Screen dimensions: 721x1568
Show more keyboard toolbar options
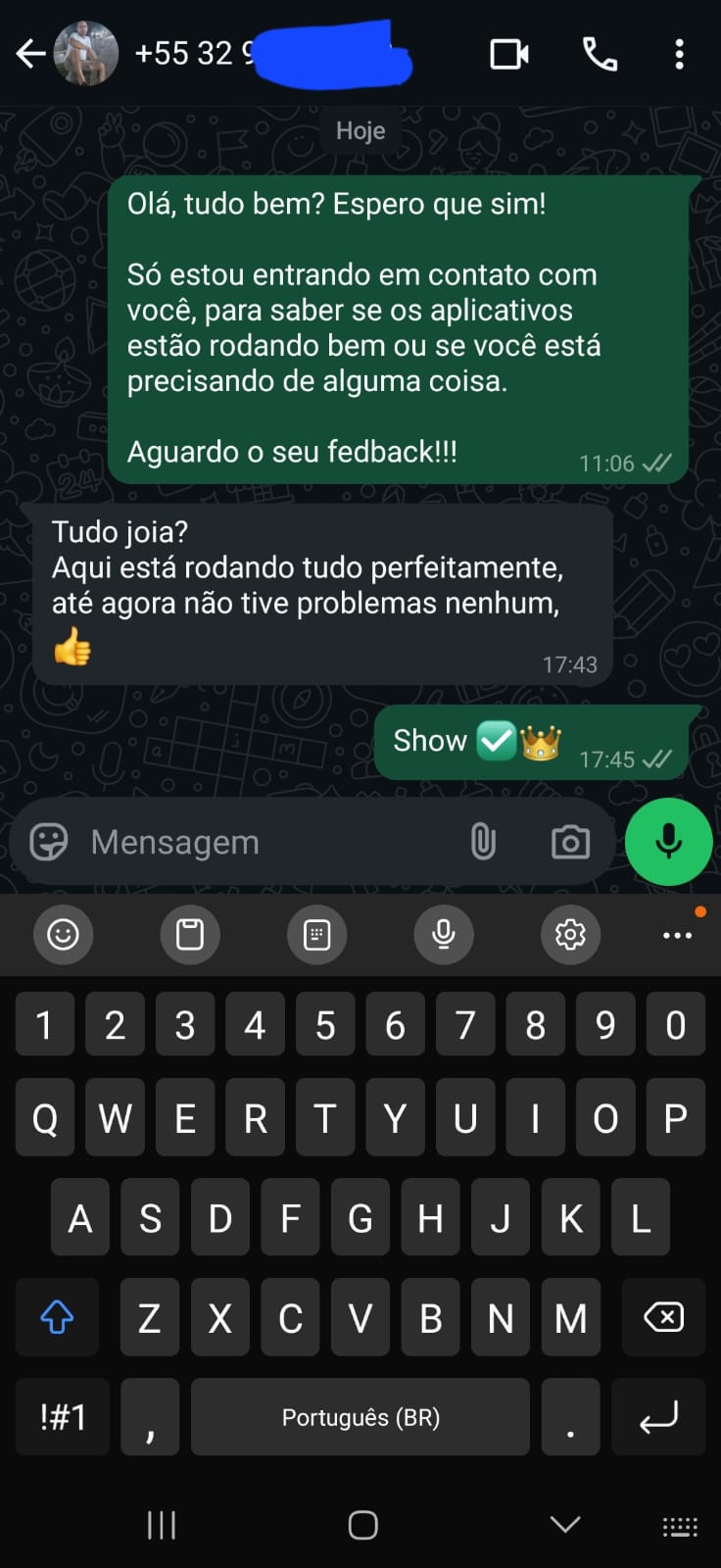pos(677,935)
